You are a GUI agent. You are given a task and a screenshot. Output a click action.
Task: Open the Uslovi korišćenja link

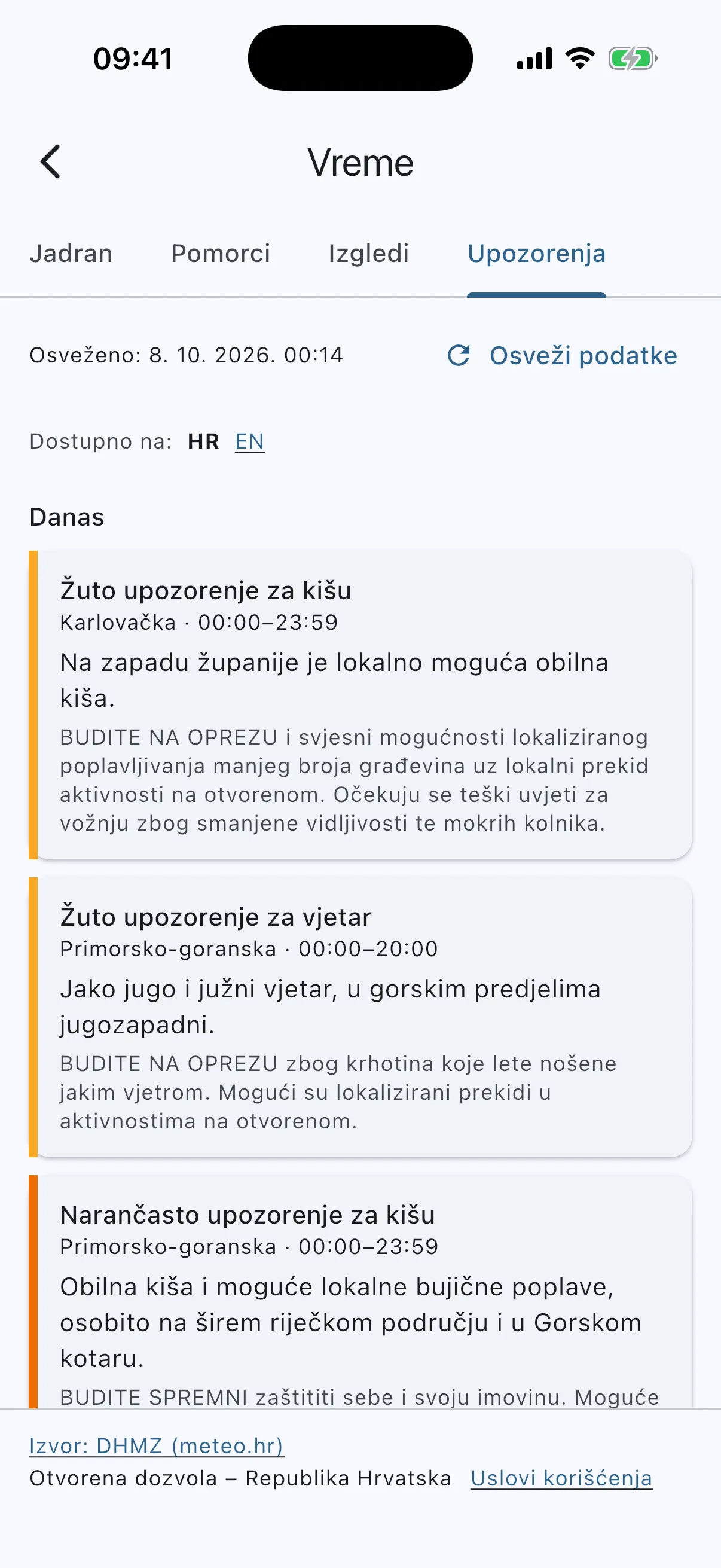point(561,1478)
